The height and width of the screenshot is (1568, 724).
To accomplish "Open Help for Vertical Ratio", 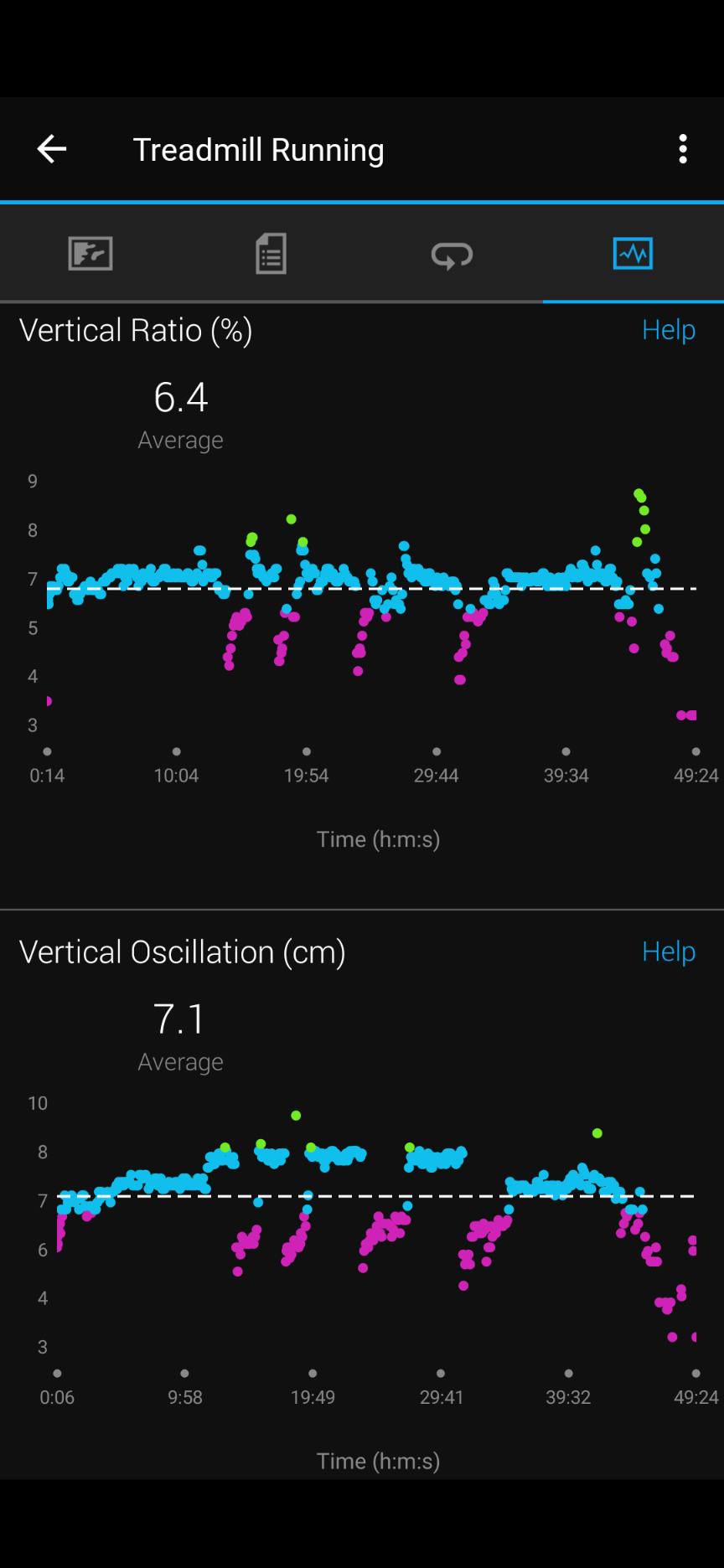I will [668, 330].
